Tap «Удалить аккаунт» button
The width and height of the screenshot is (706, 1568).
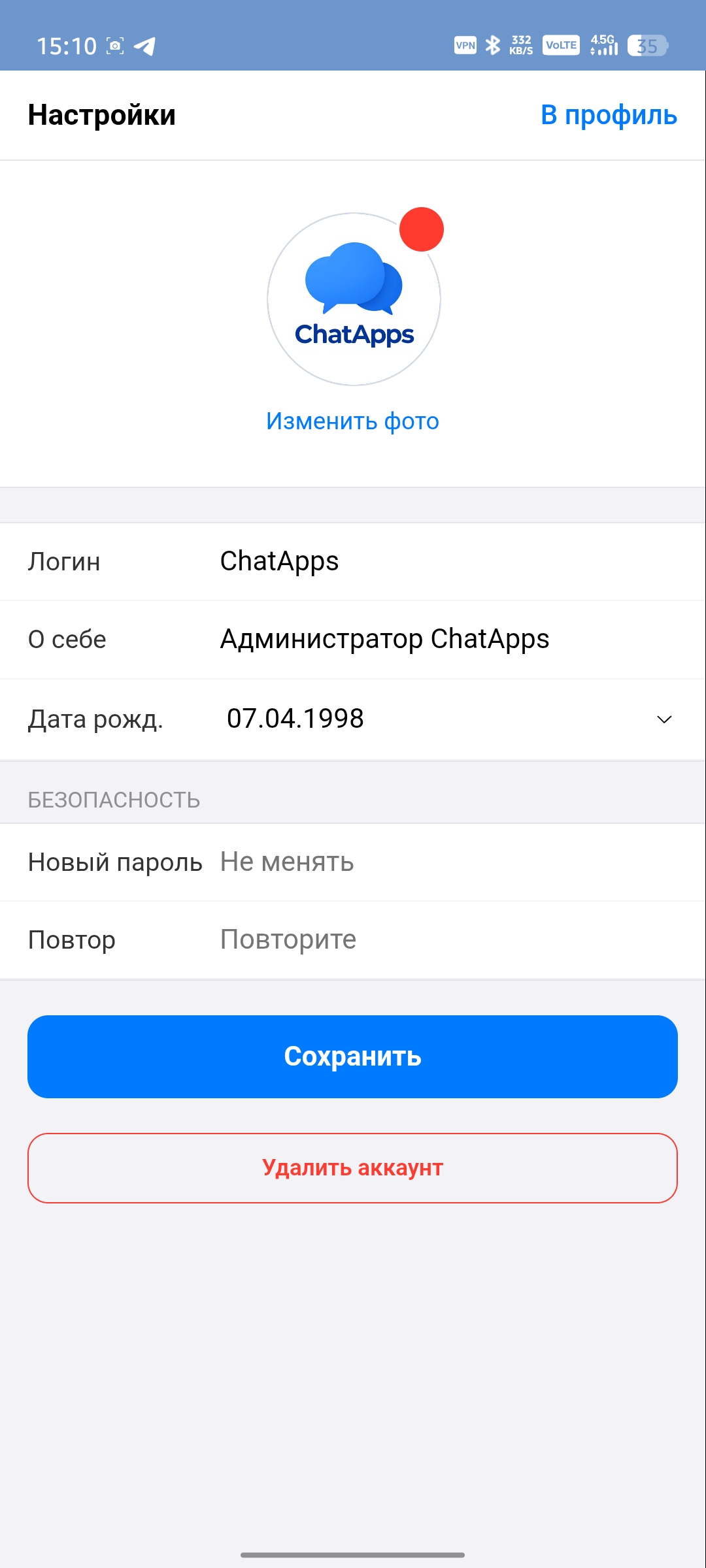352,1168
